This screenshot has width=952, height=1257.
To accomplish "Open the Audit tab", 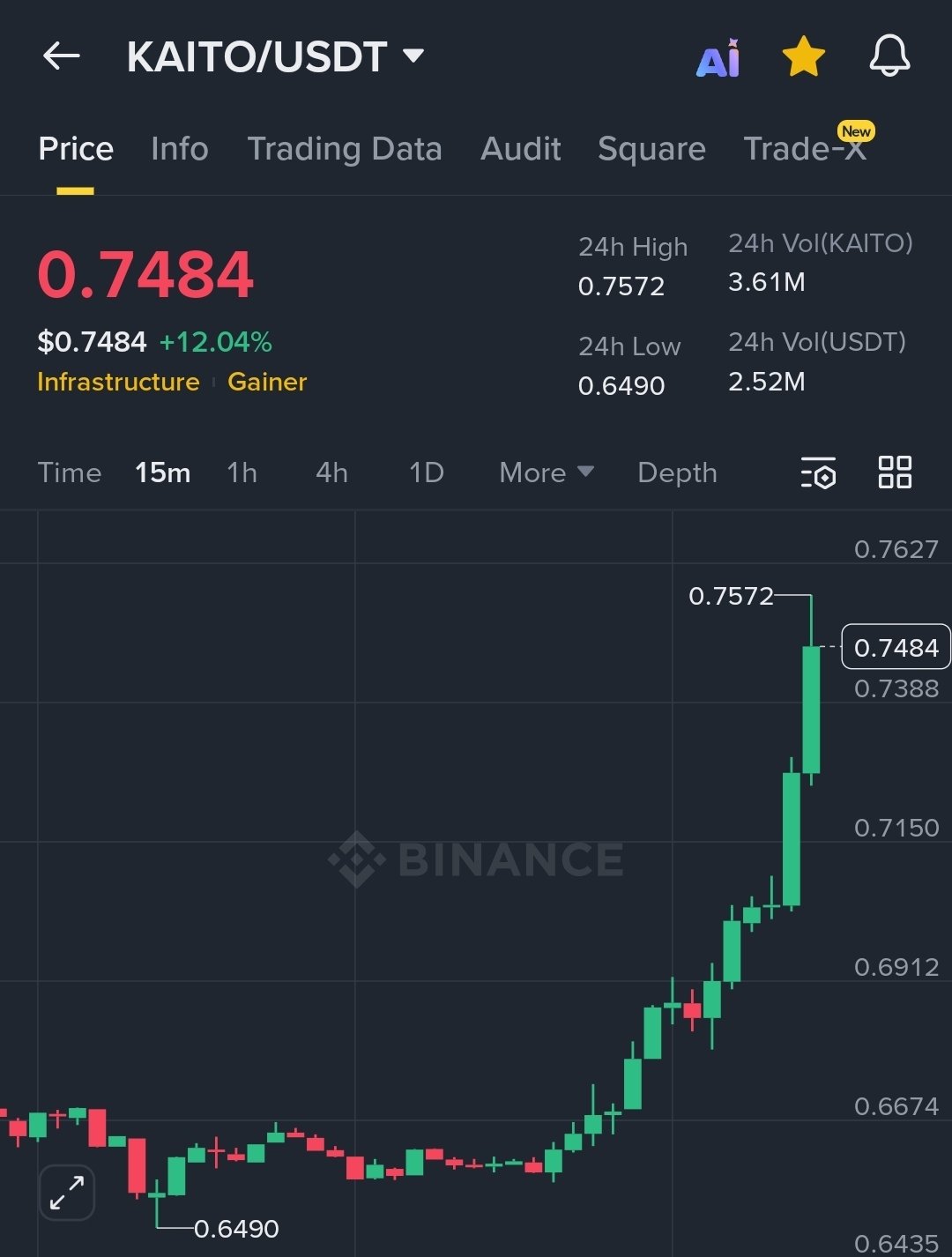I will 521,149.
